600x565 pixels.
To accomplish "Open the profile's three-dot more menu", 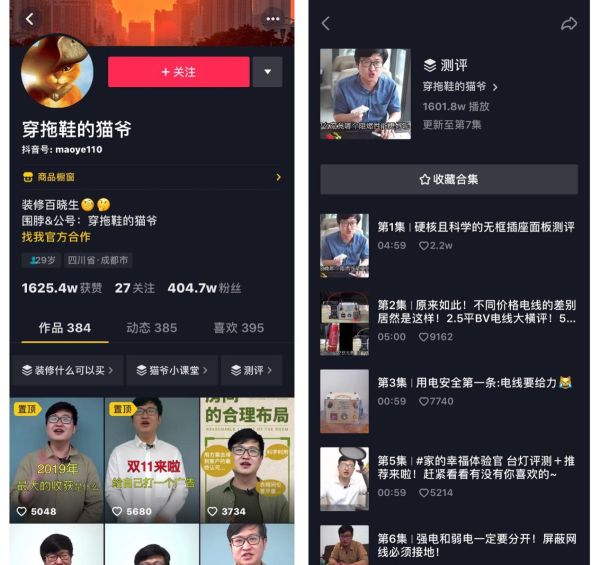I will pos(273,19).
